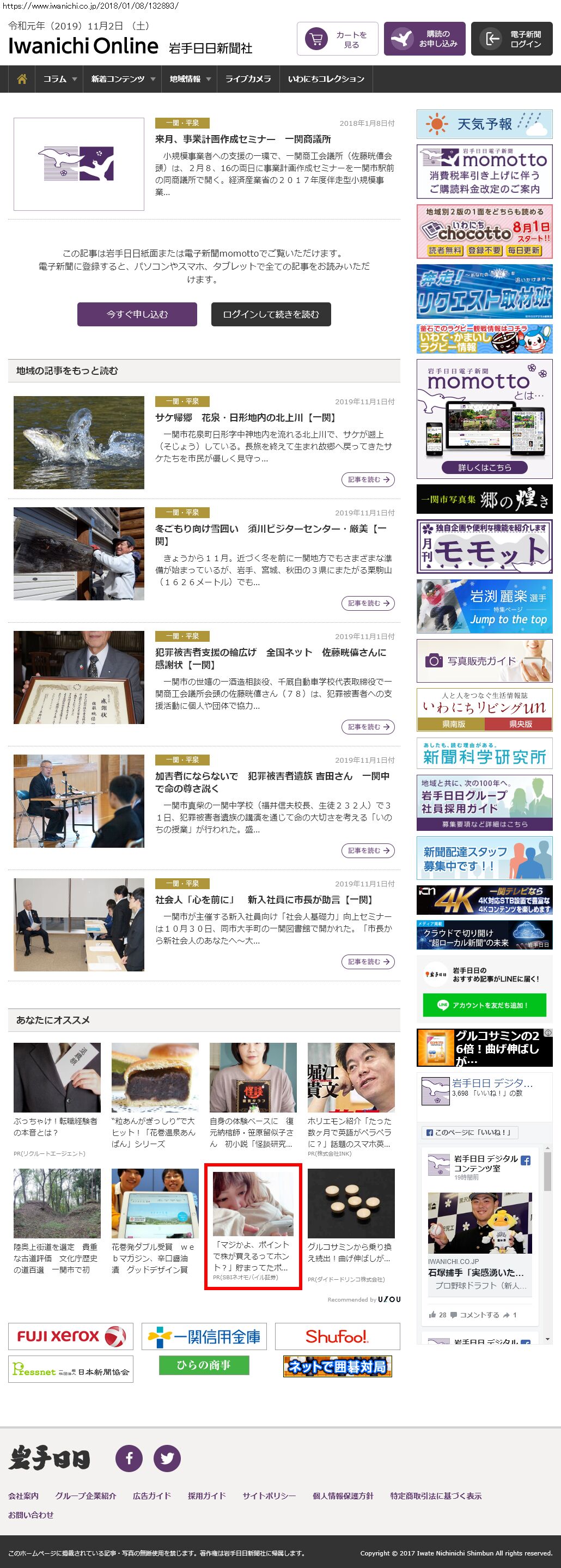Go to ライブカメラ page
561x1568 pixels.
click(x=248, y=79)
